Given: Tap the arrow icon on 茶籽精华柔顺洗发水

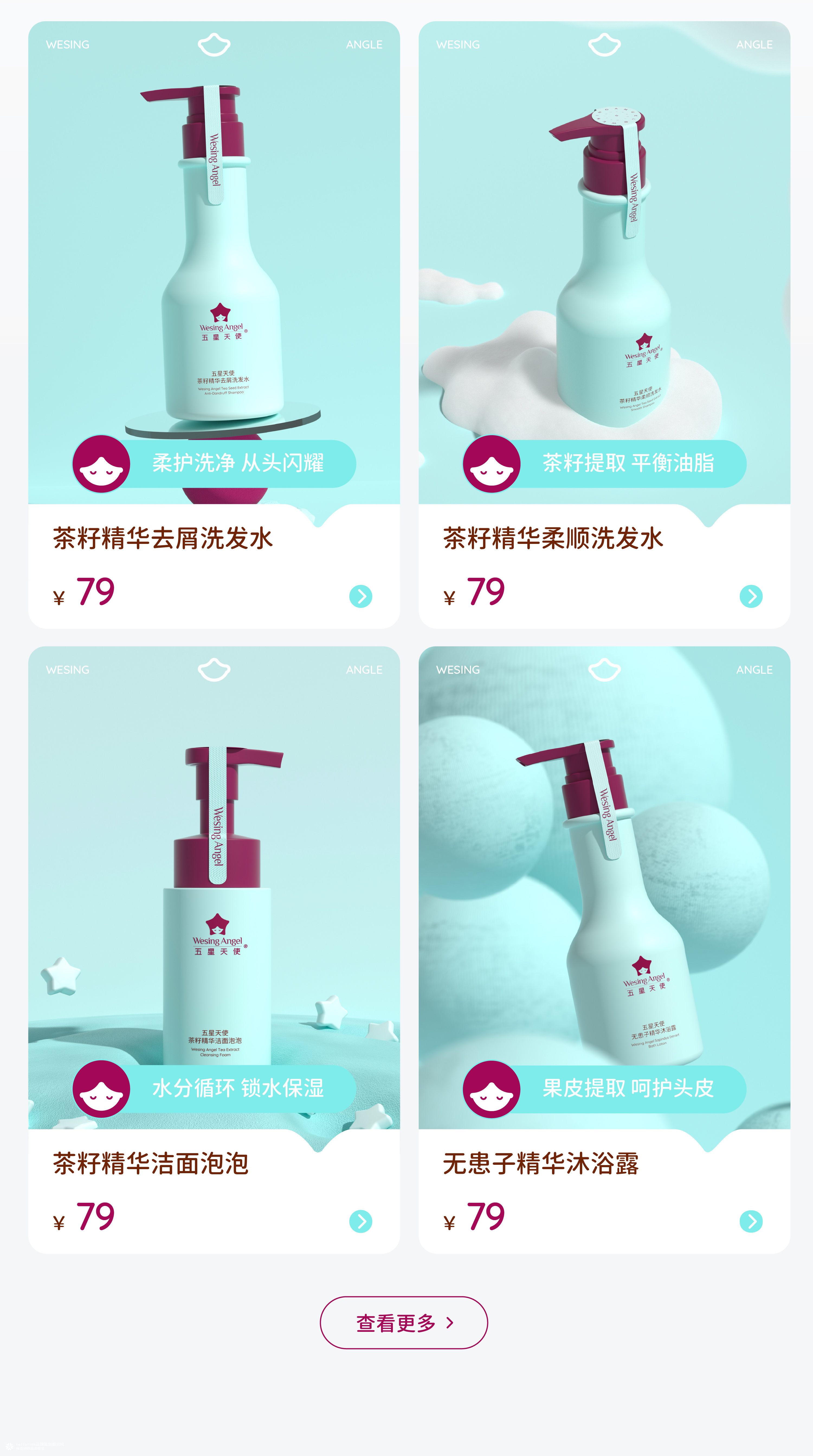Looking at the screenshot, I should click(x=751, y=596).
